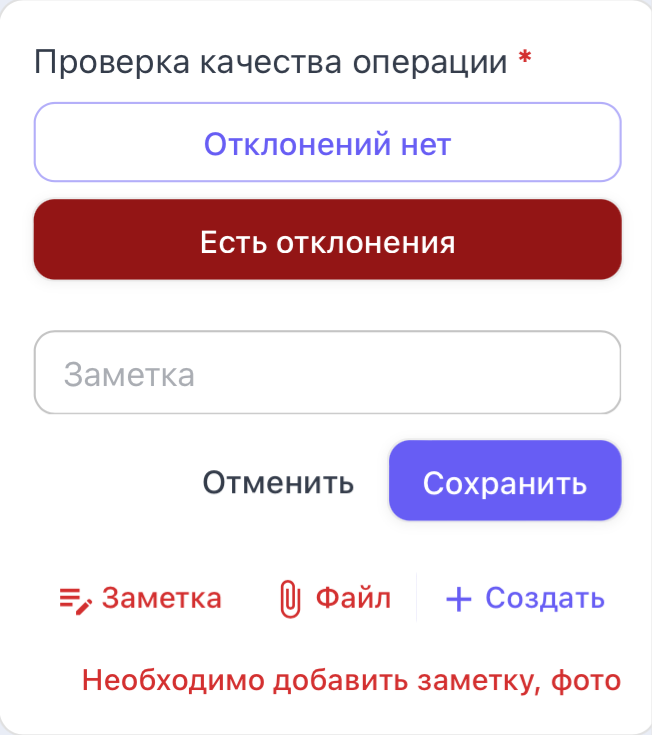Add a note via red Заметка button
652x735 pixels.
click(x=141, y=599)
